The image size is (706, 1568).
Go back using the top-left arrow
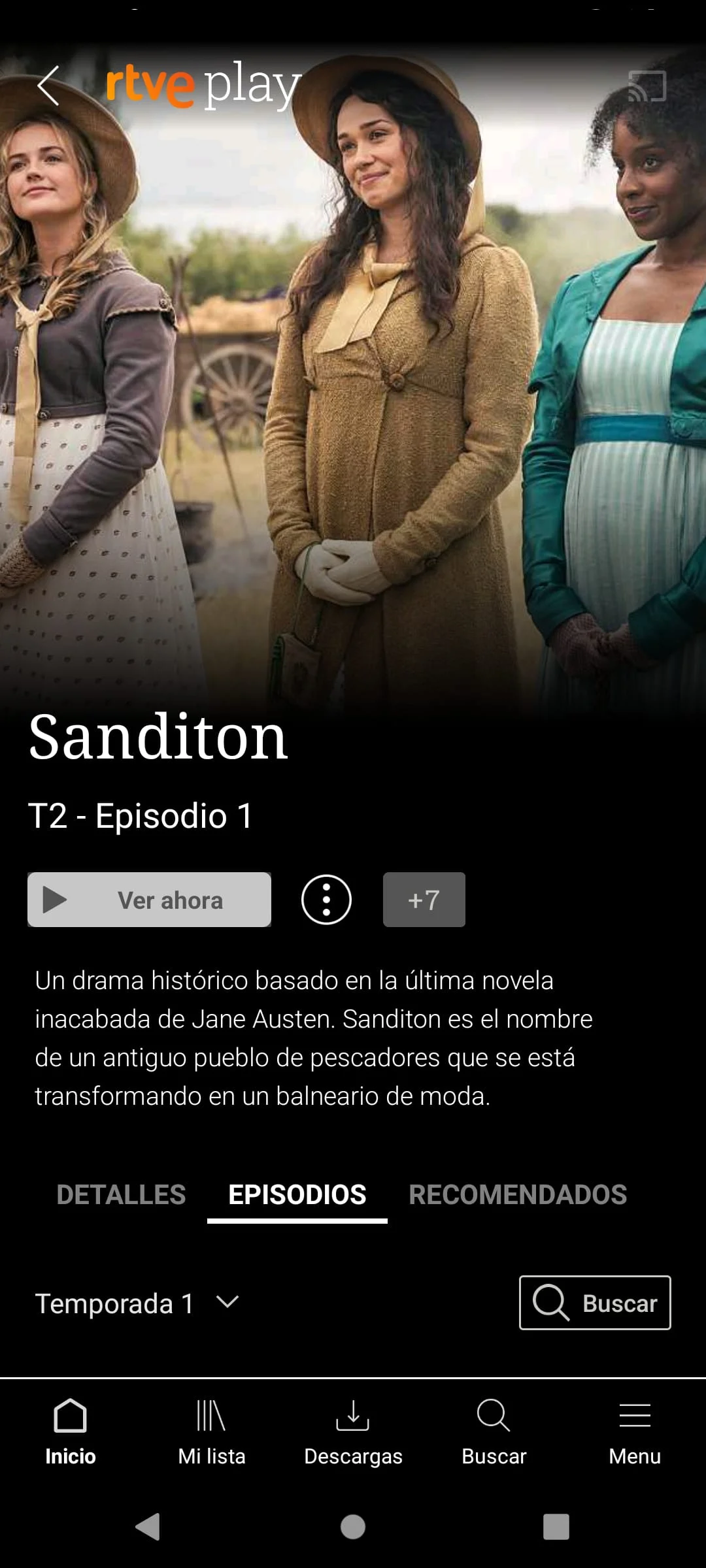(x=48, y=86)
